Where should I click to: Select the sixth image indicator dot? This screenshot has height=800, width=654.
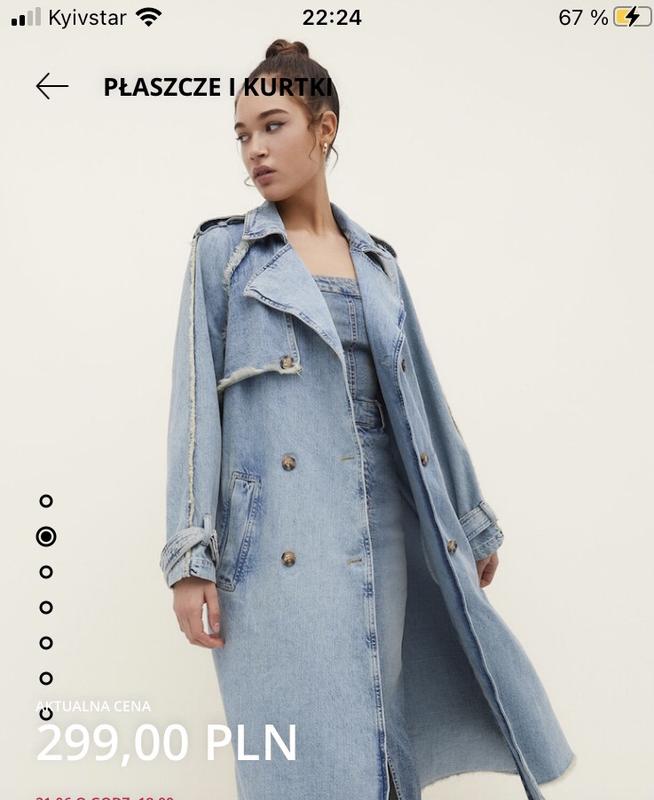pyautogui.click(x=46, y=678)
